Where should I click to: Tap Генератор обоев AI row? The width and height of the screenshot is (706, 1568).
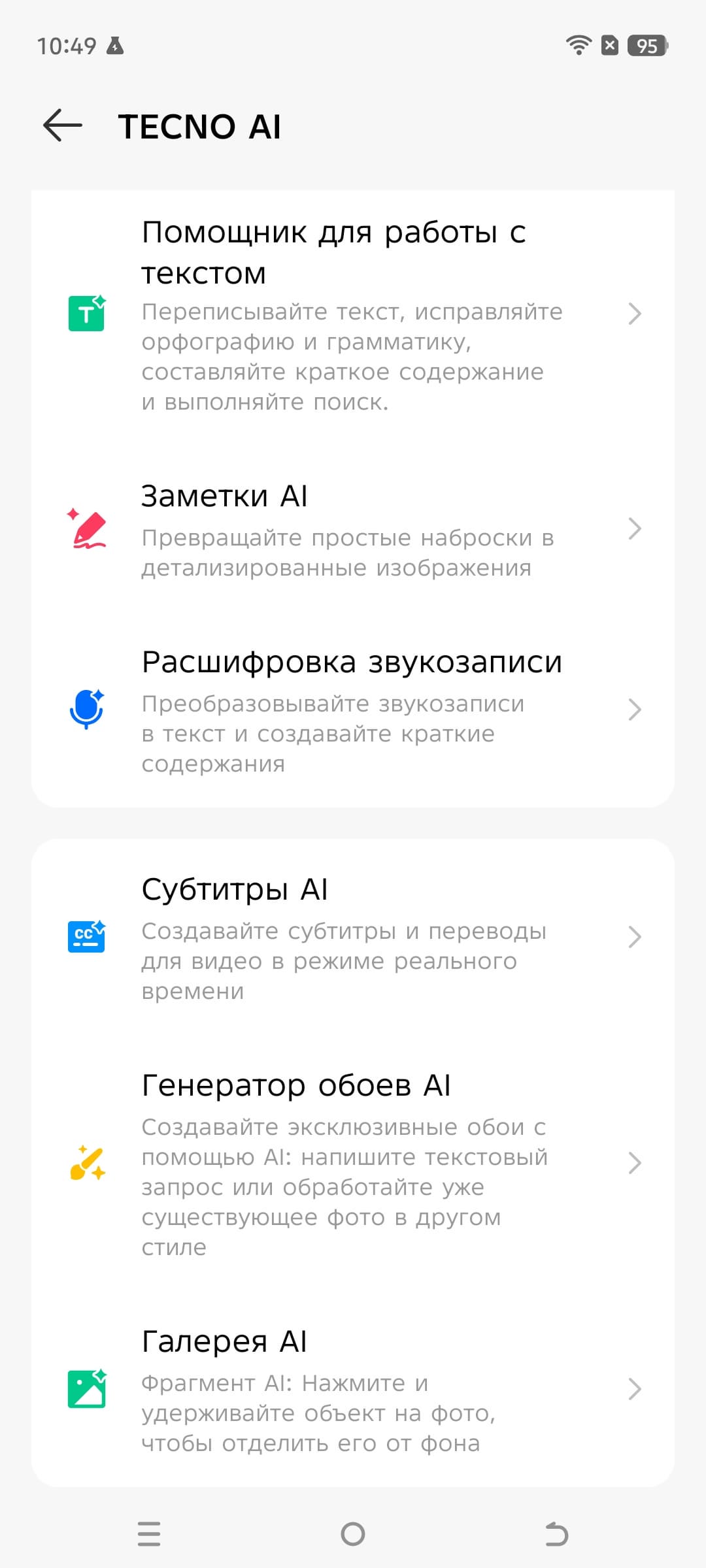point(353,1163)
